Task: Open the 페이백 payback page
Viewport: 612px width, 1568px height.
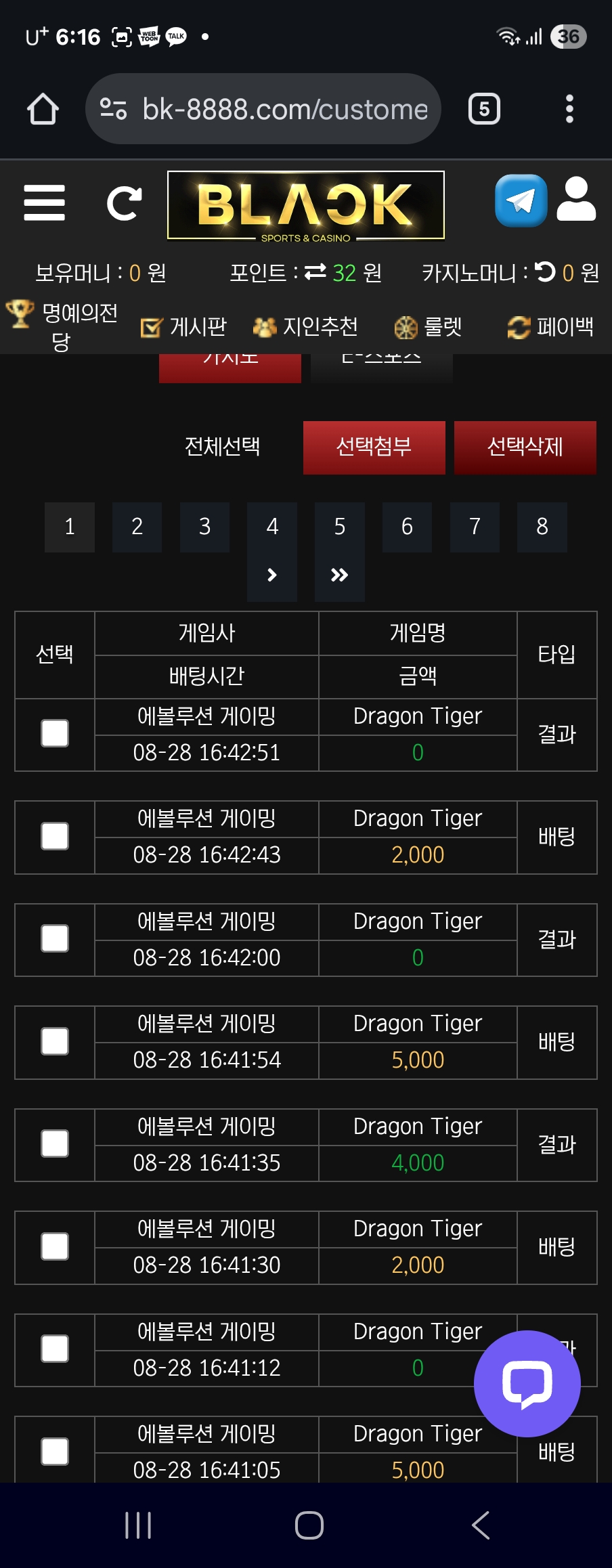Action: point(551,327)
